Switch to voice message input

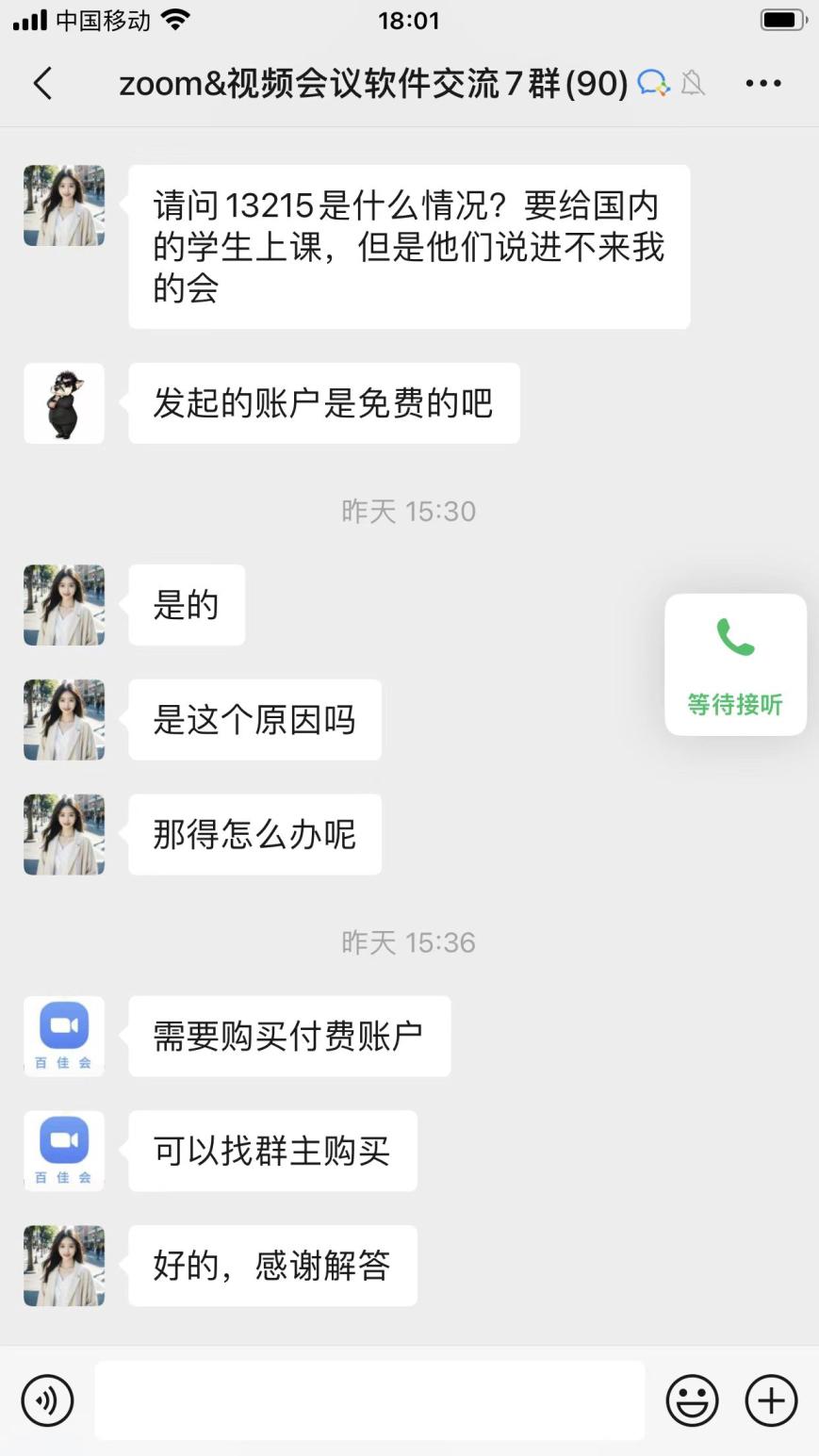pos(47,1400)
